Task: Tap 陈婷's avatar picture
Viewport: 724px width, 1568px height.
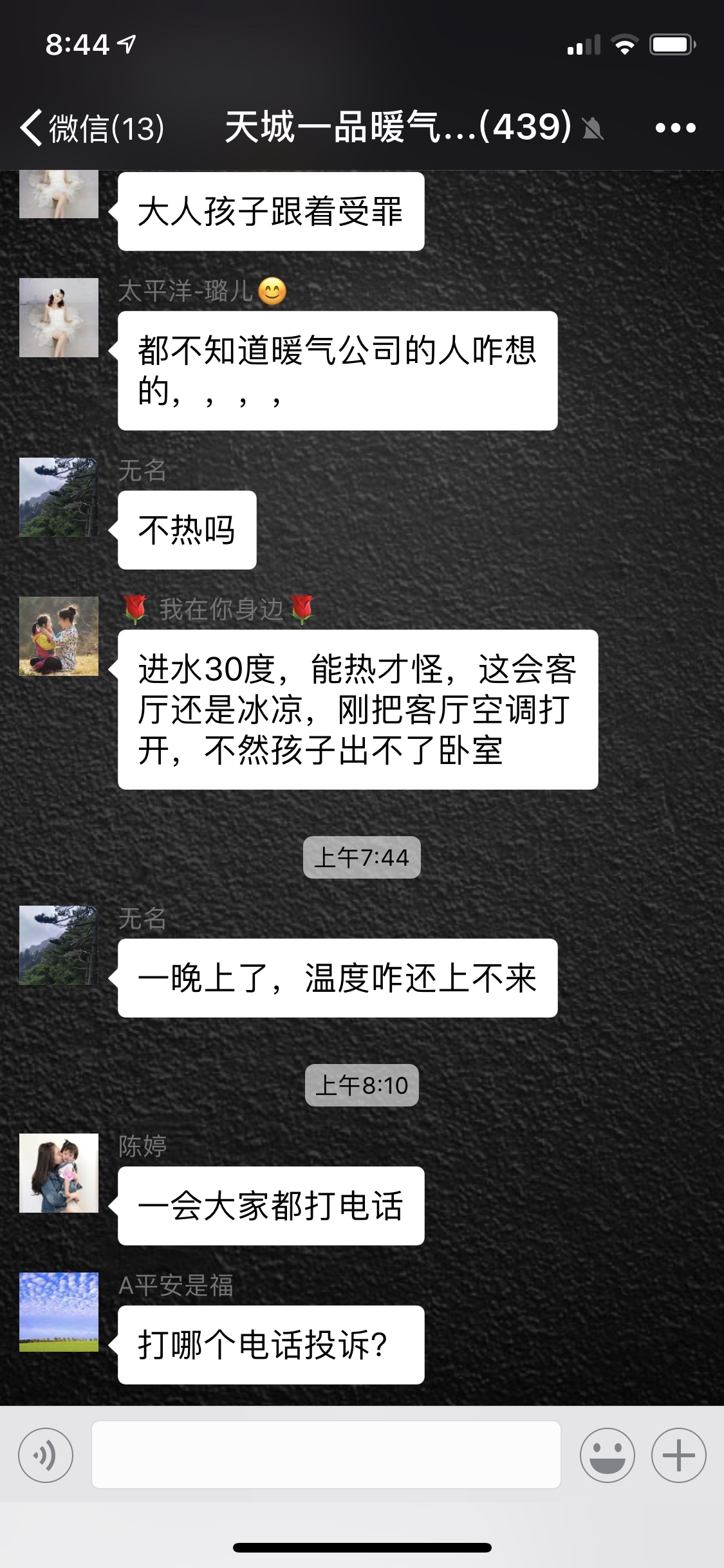Action: click(x=59, y=1173)
